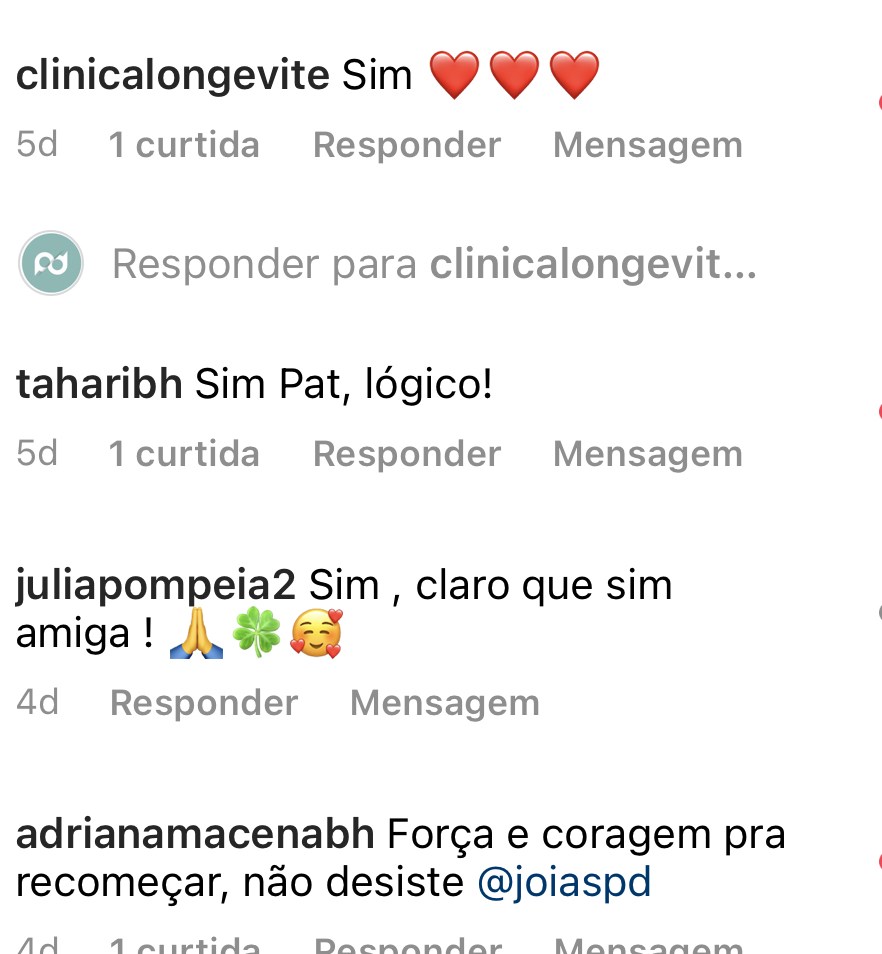See who liked taharibh's comment
This screenshot has width=882, height=954.
pyautogui.click(x=183, y=454)
